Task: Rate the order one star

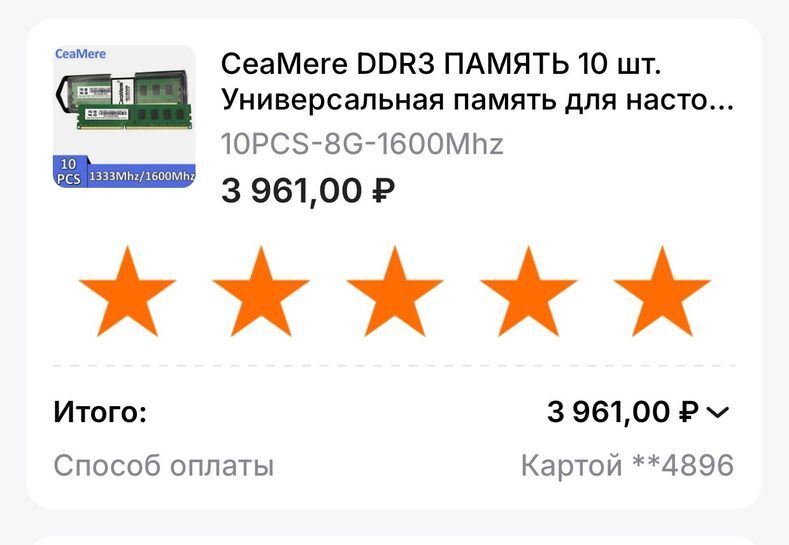Action: pyautogui.click(x=127, y=291)
